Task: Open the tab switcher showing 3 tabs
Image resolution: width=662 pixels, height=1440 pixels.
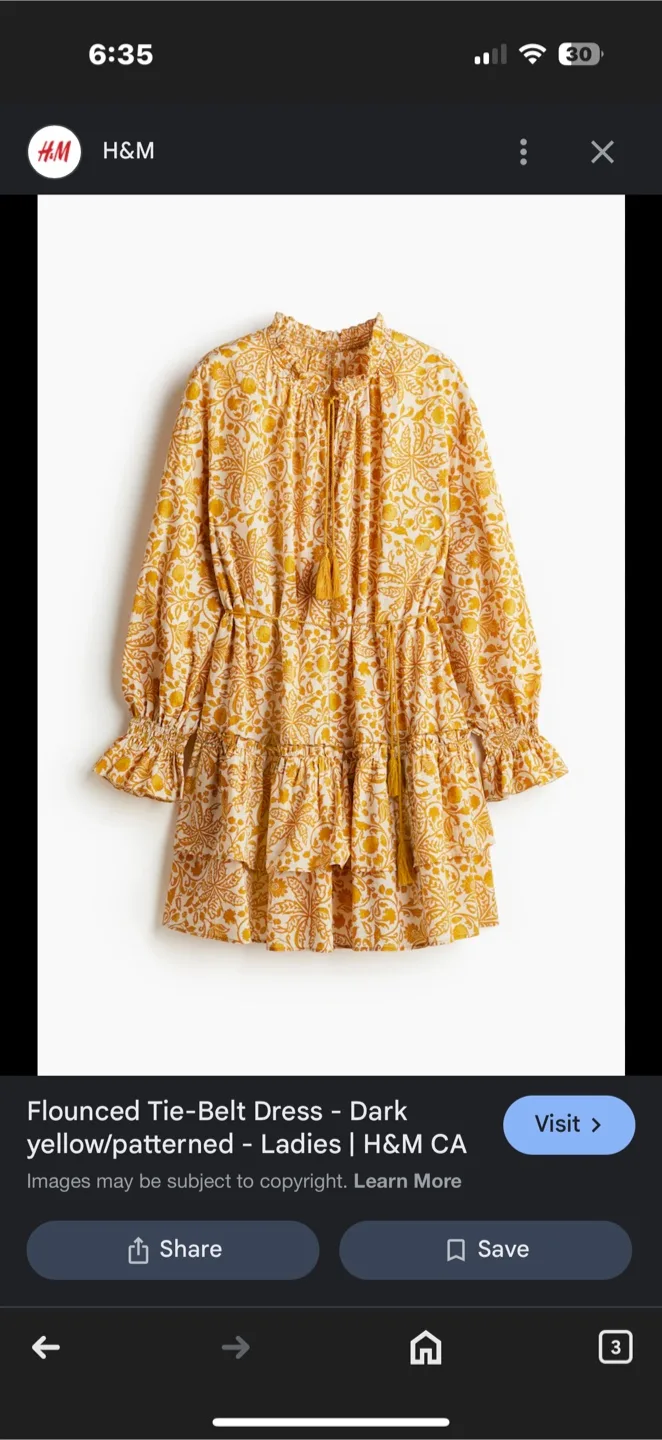Action: [615, 1348]
